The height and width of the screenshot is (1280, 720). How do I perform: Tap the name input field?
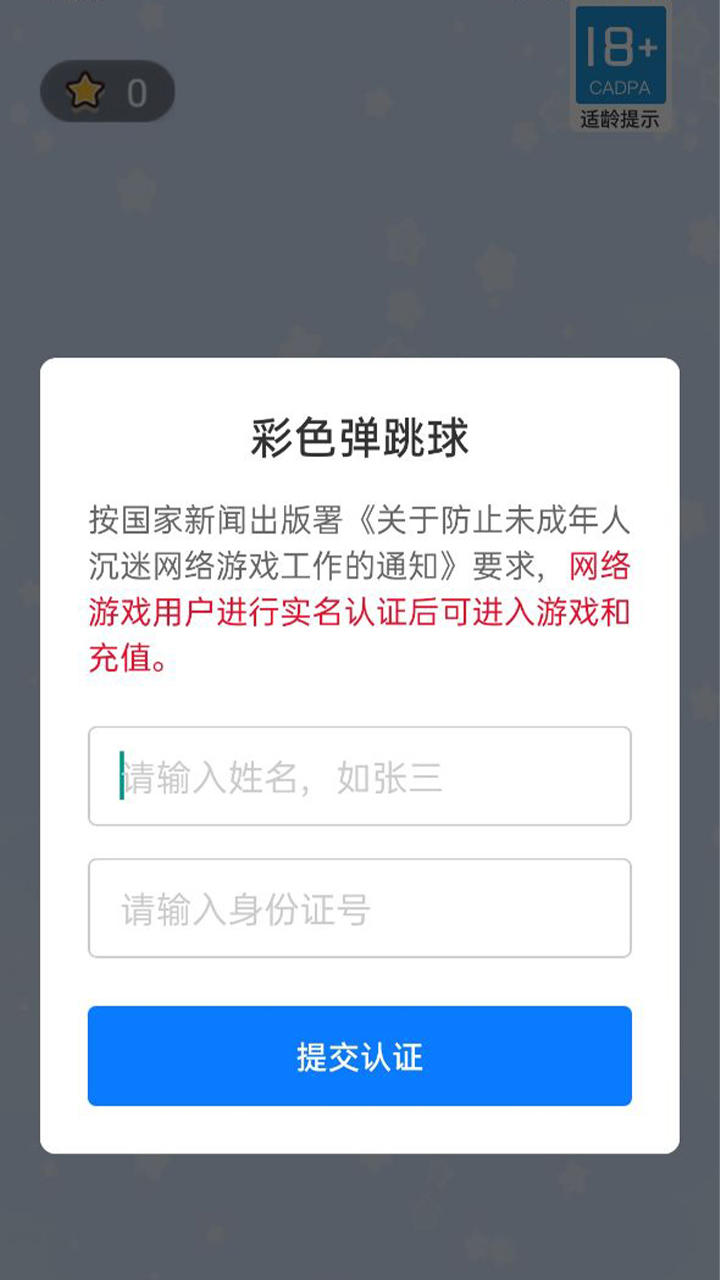coord(359,776)
